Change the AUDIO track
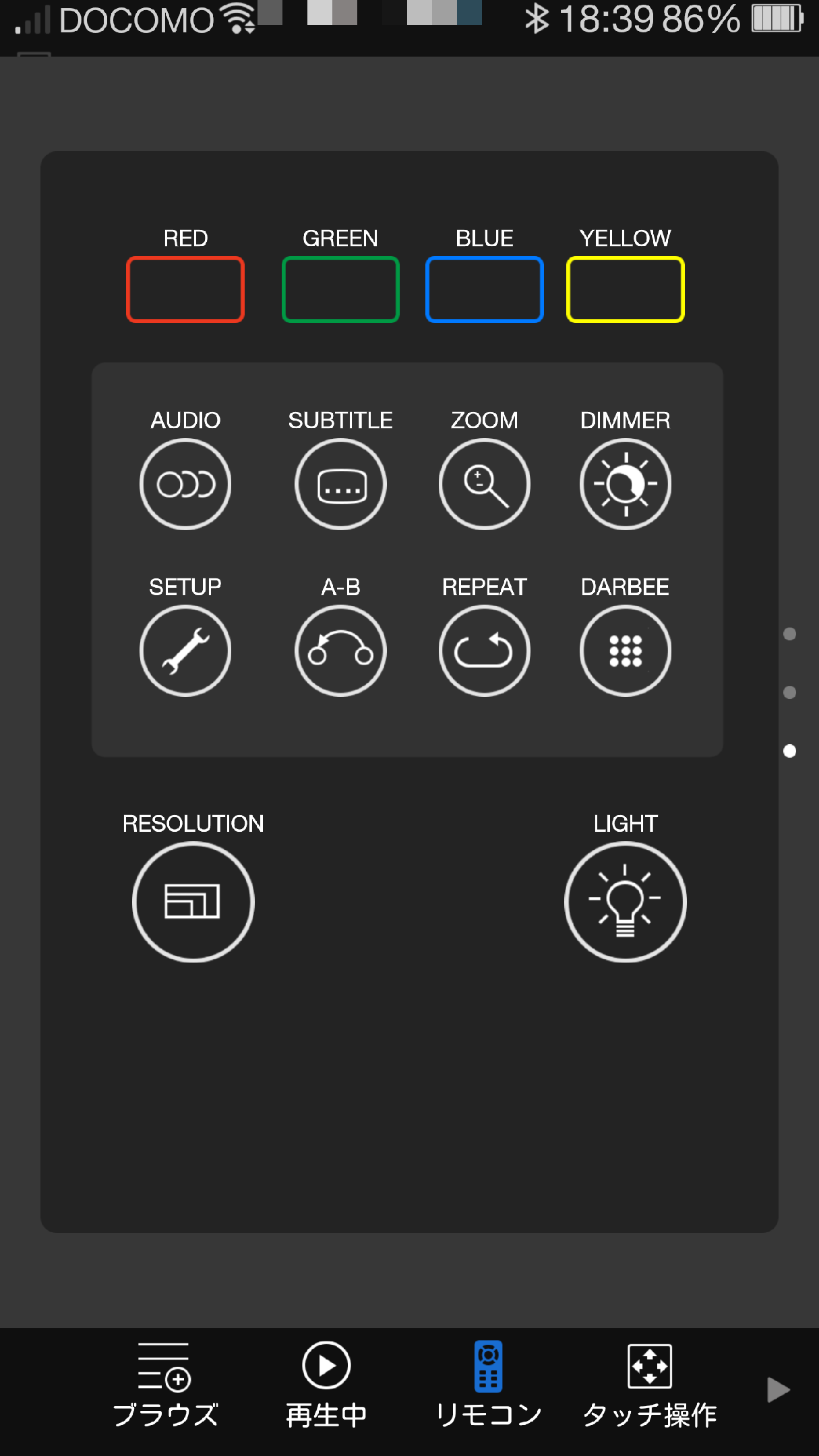819x1456 pixels. [185, 484]
